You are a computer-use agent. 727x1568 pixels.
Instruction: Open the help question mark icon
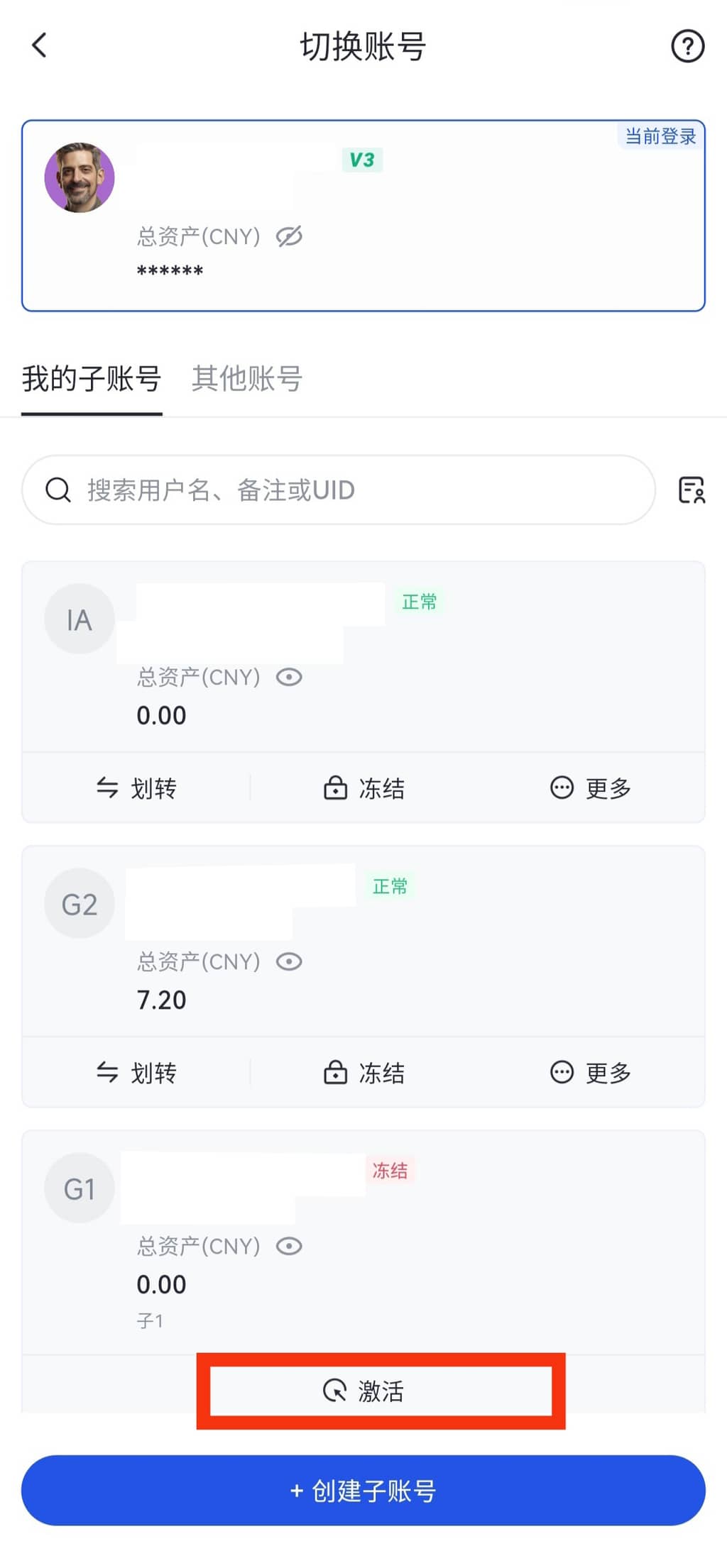pos(687,47)
